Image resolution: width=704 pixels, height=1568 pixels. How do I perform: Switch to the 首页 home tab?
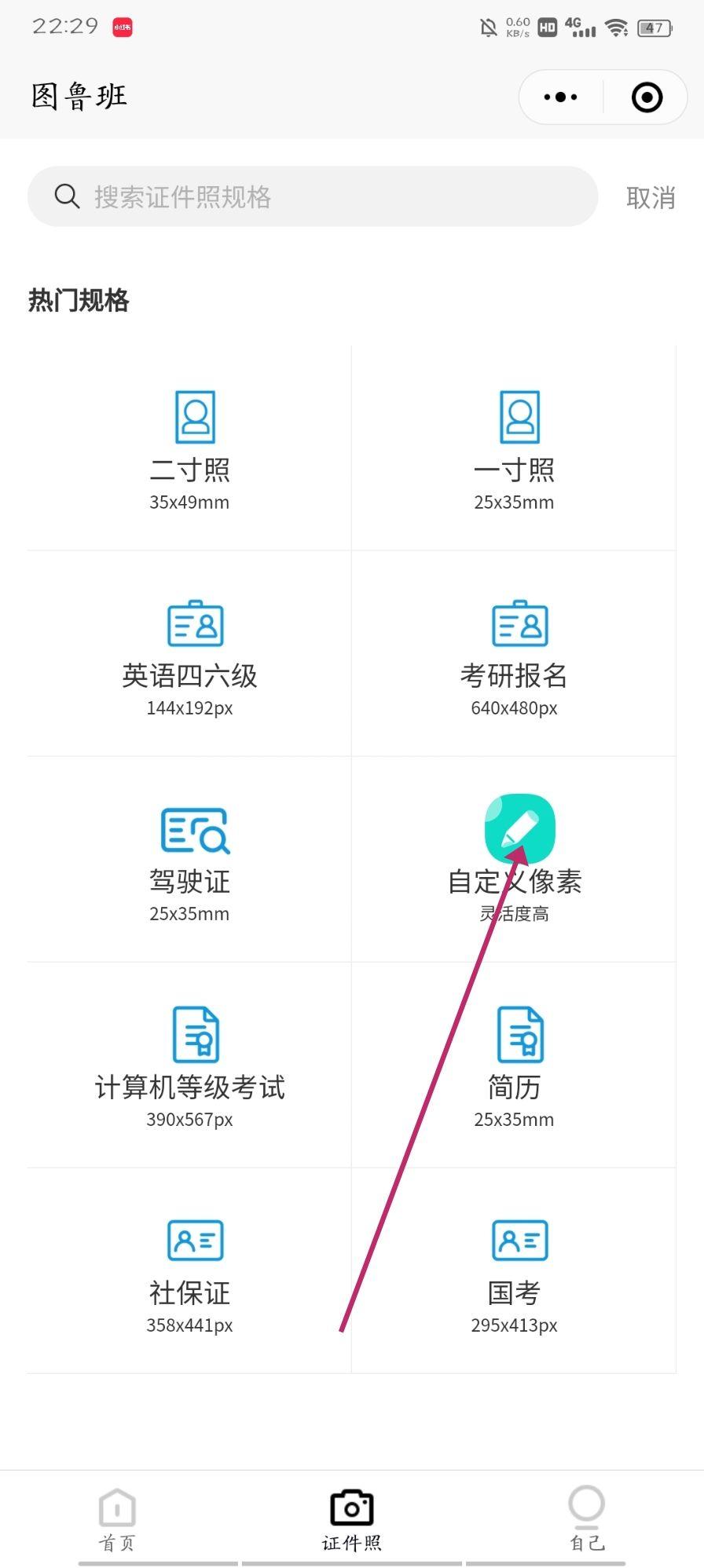[117, 1520]
